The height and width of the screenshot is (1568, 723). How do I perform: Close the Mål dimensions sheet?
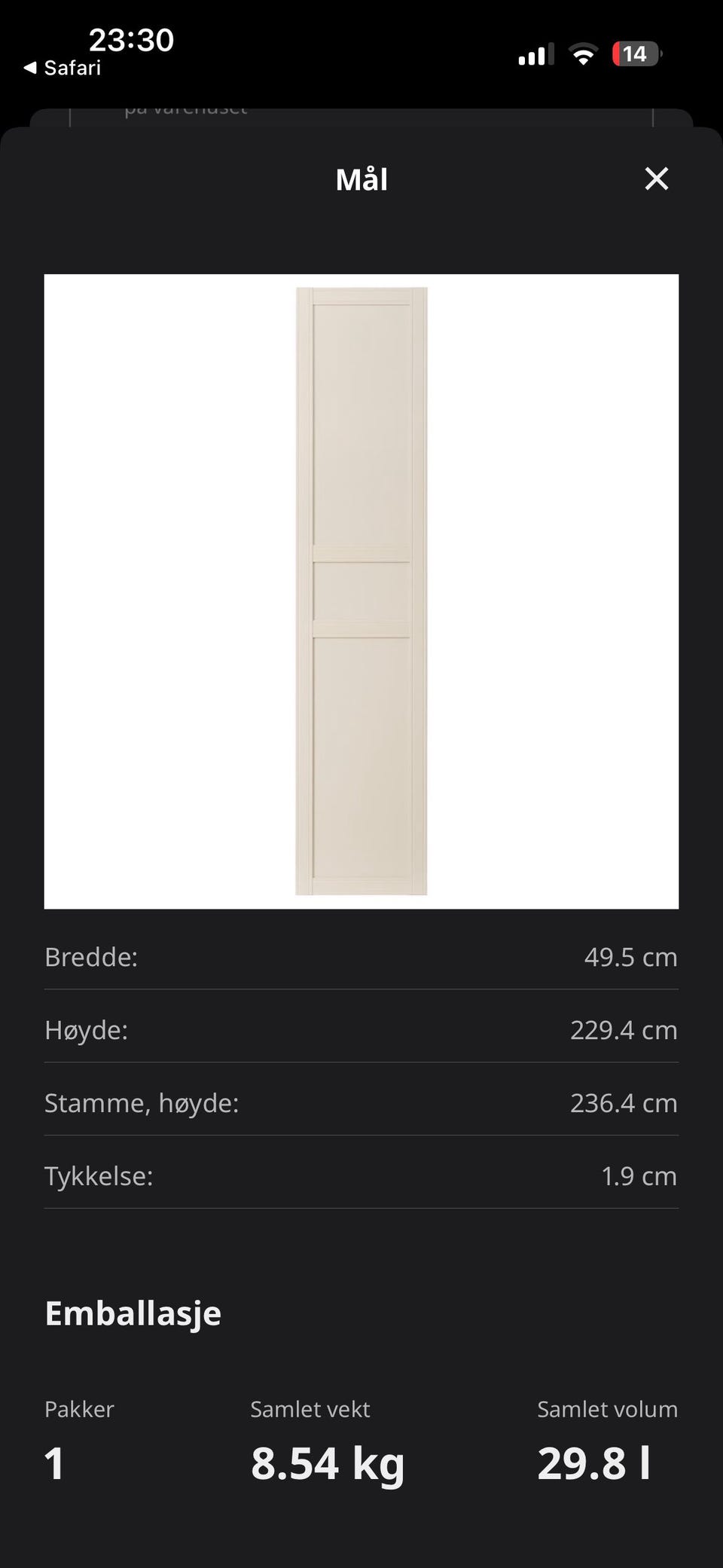pos(656,179)
